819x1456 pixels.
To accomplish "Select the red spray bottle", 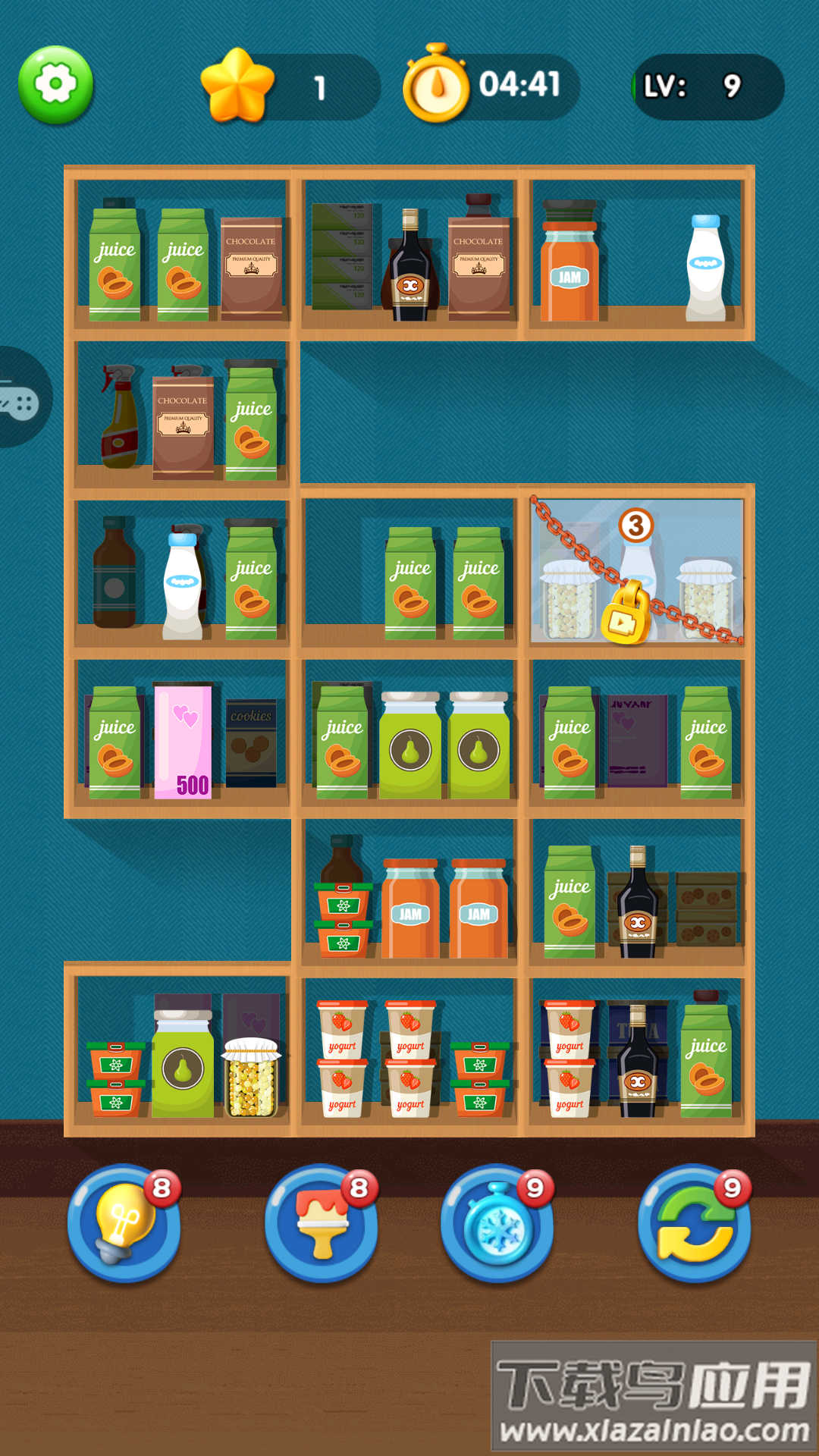I will click(120, 419).
